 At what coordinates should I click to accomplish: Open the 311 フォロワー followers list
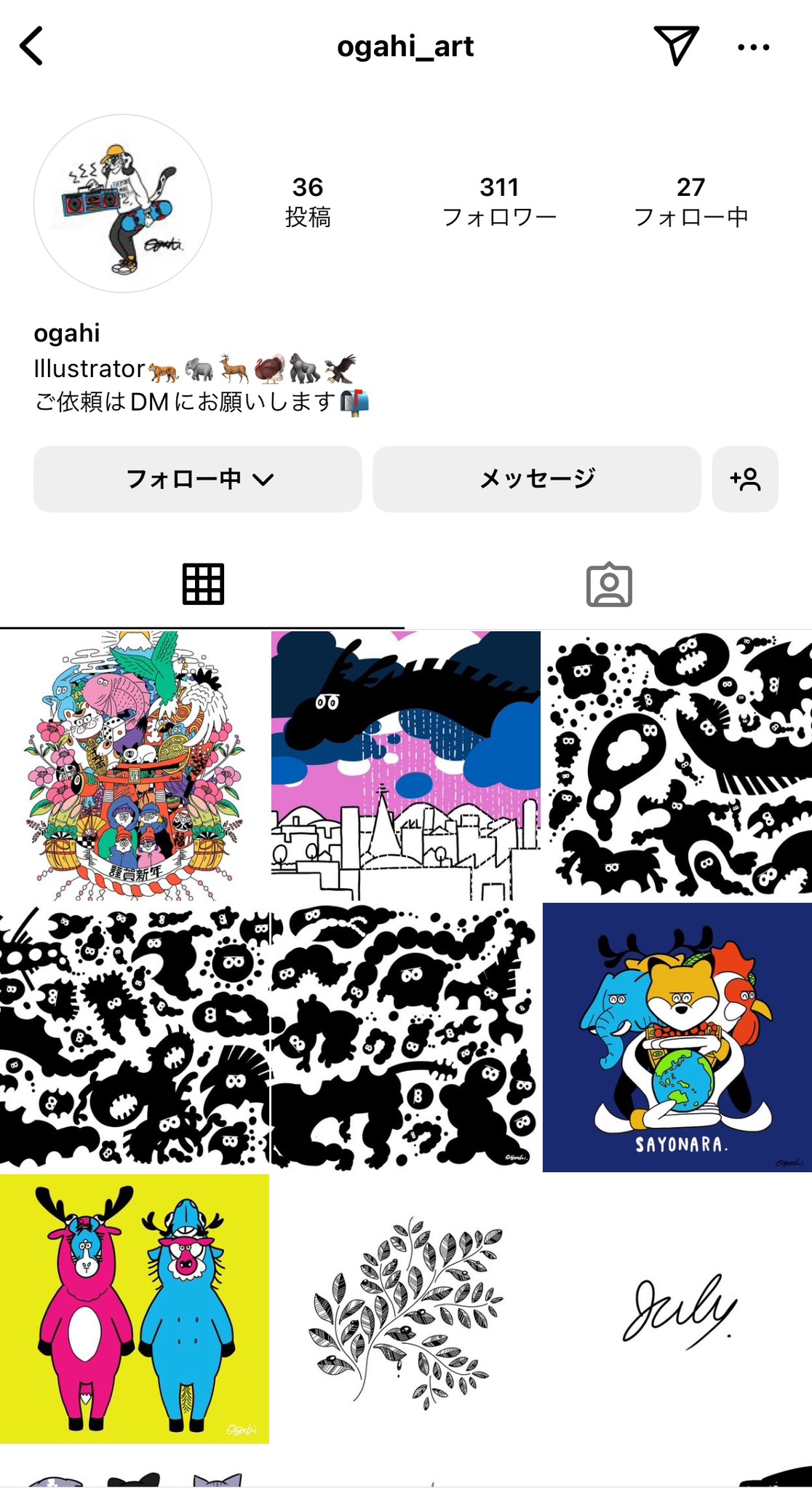(x=499, y=202)
